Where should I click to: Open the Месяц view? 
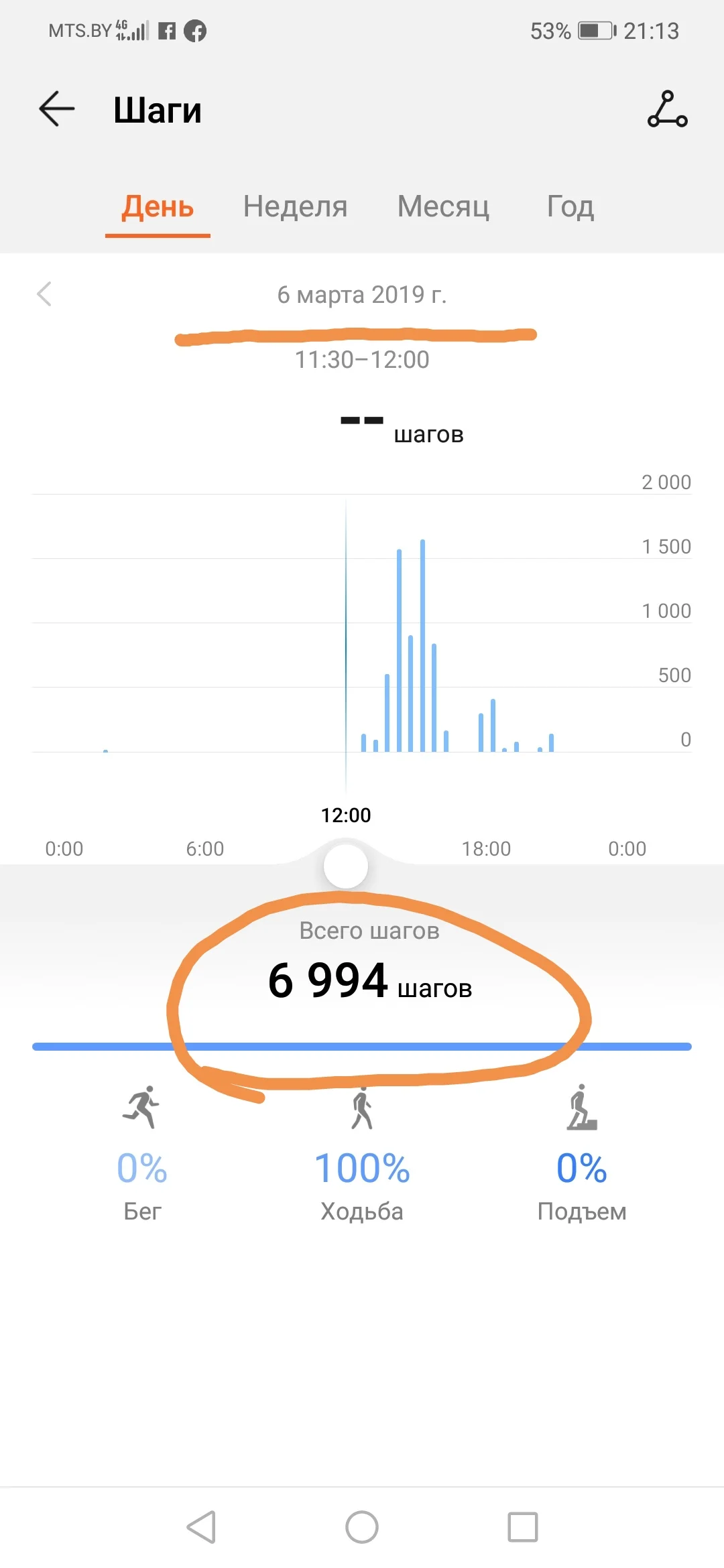point(442,208)
